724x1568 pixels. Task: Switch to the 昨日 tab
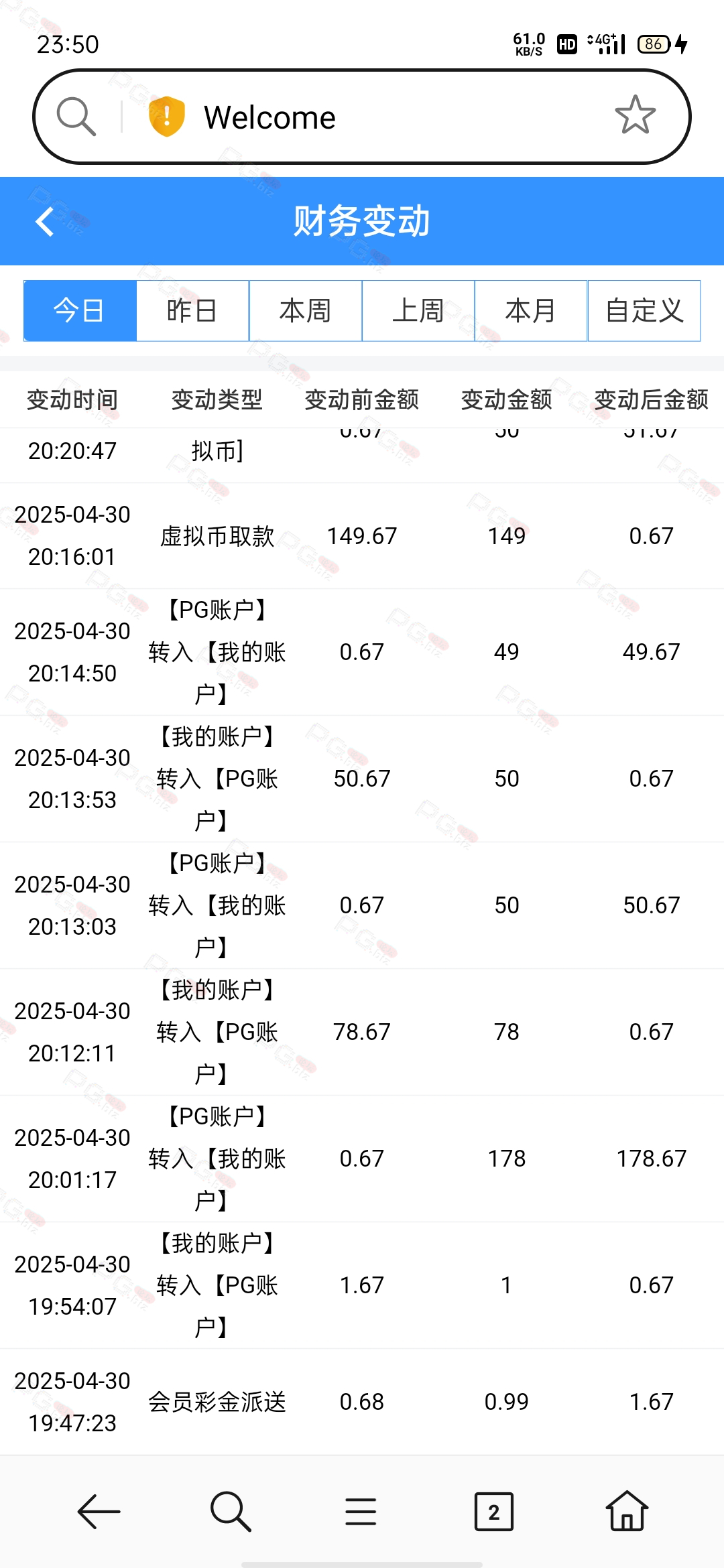(x=192, y=311)
